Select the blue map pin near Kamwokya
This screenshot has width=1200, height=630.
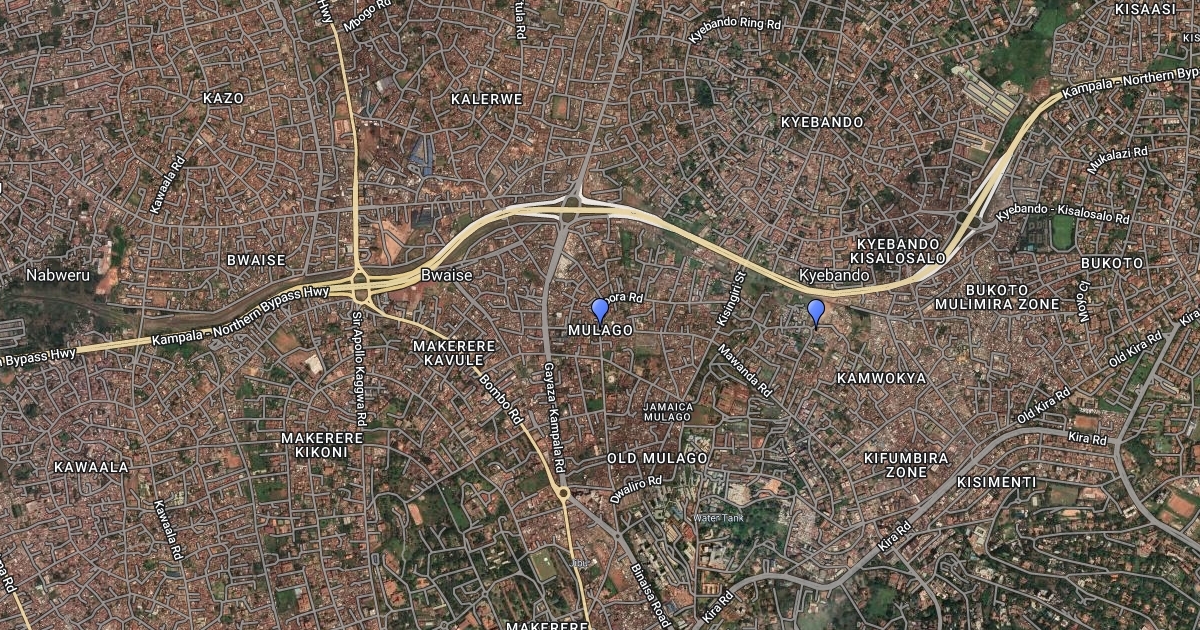pos(816,311)
